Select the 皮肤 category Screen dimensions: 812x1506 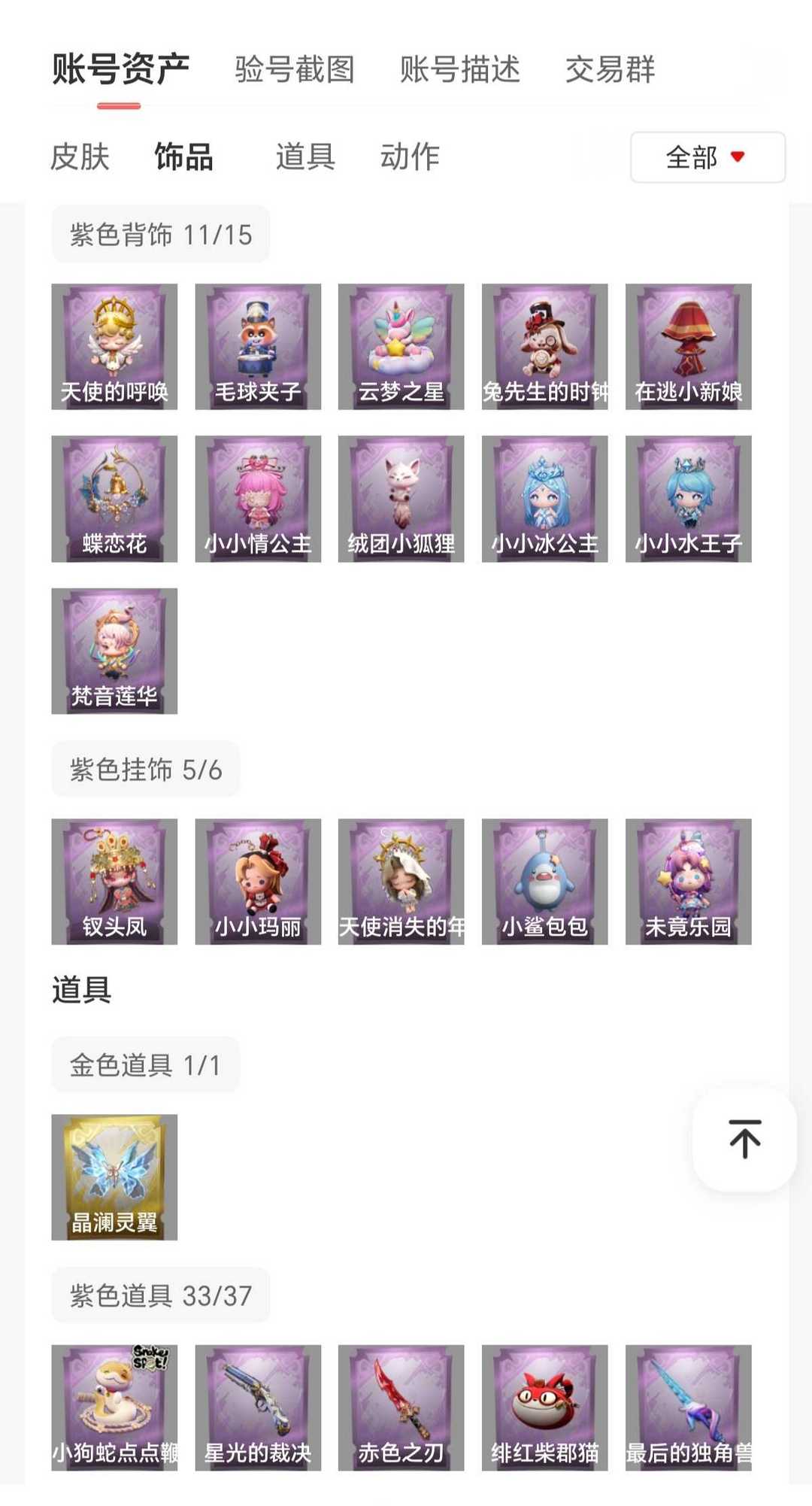click(80, 157)
